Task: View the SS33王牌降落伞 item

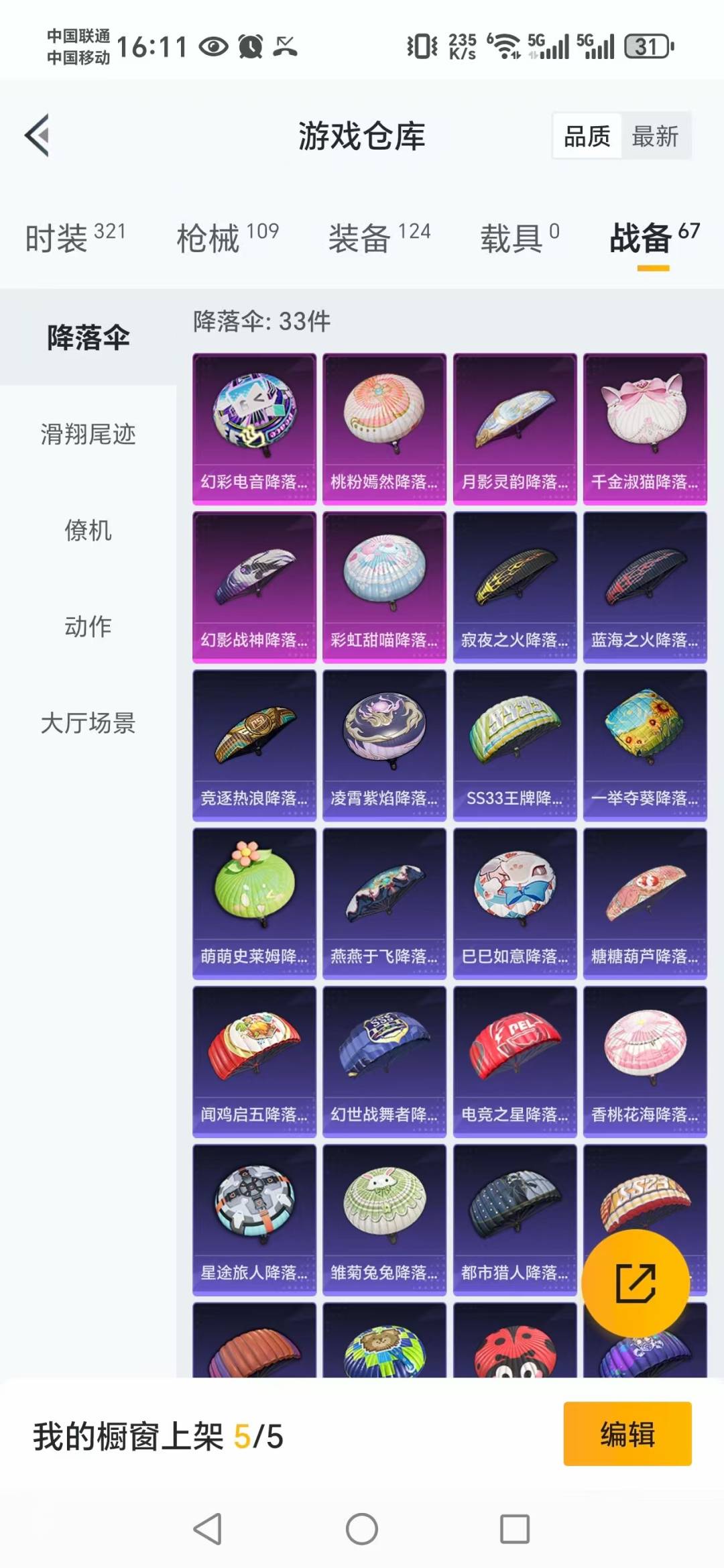Action: (515, 746)
